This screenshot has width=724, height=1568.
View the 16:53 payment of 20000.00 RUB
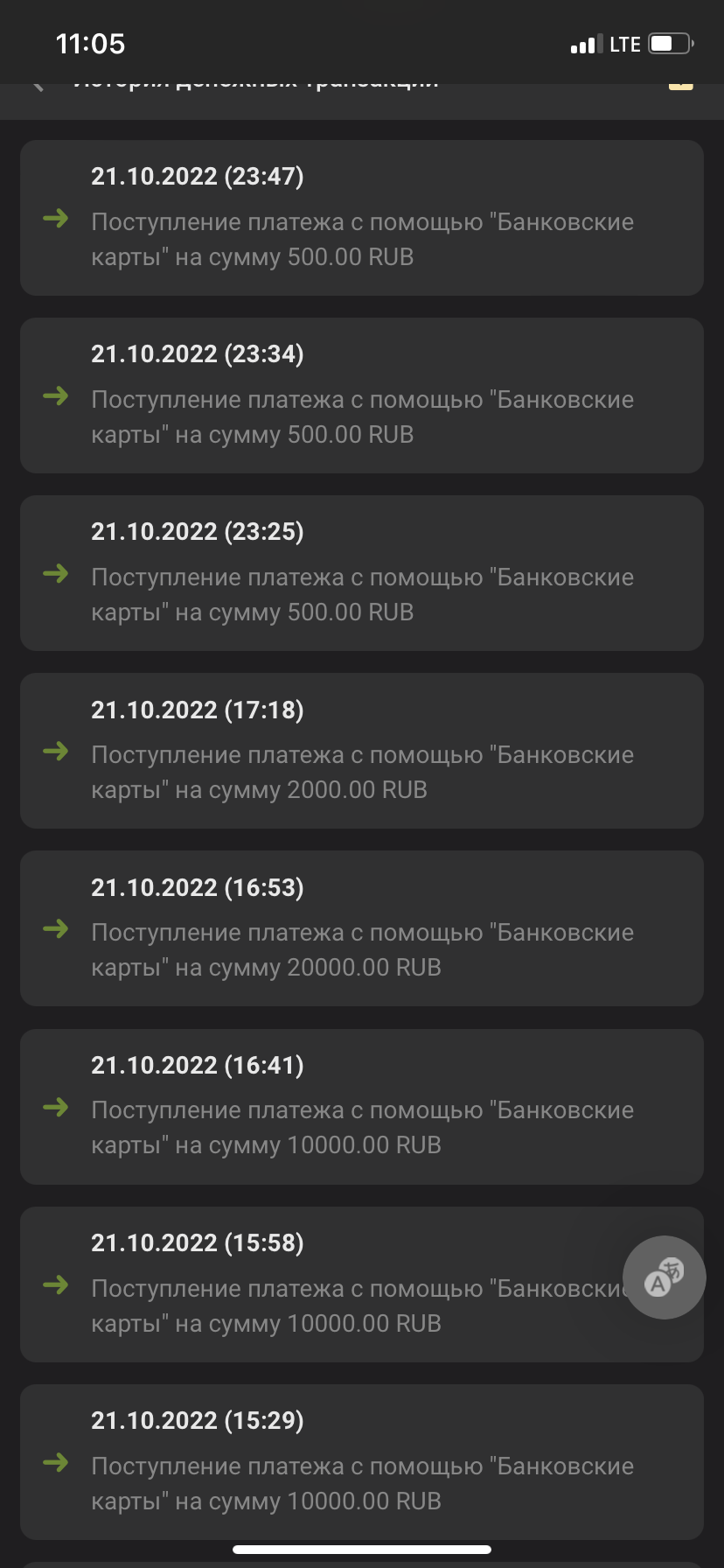361,928
